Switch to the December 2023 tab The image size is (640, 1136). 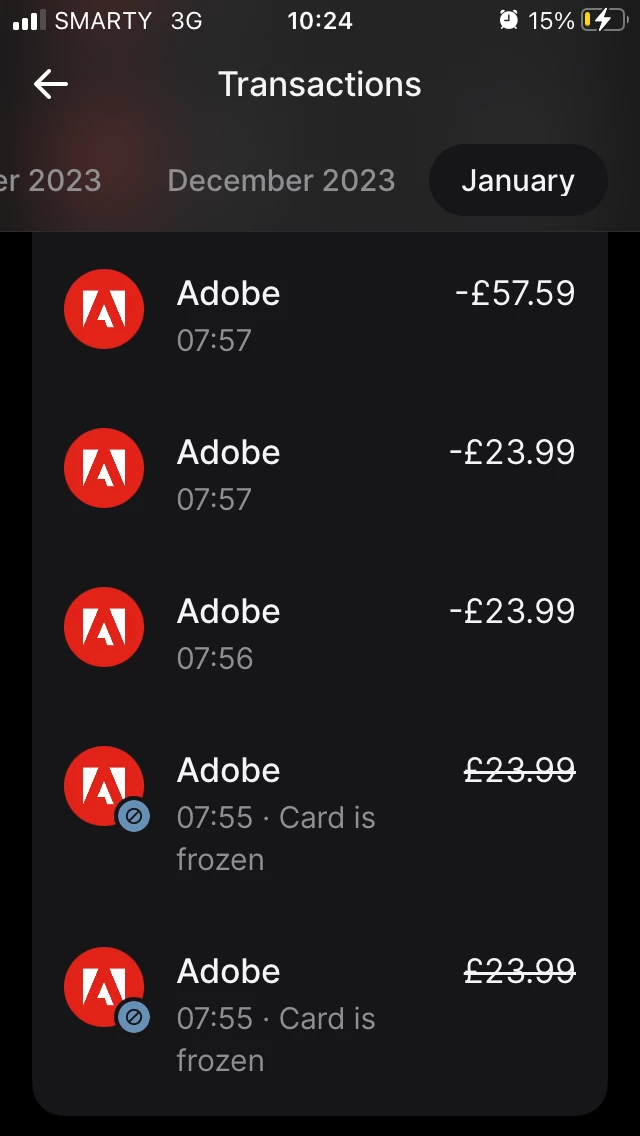click(x=281, y=181)
